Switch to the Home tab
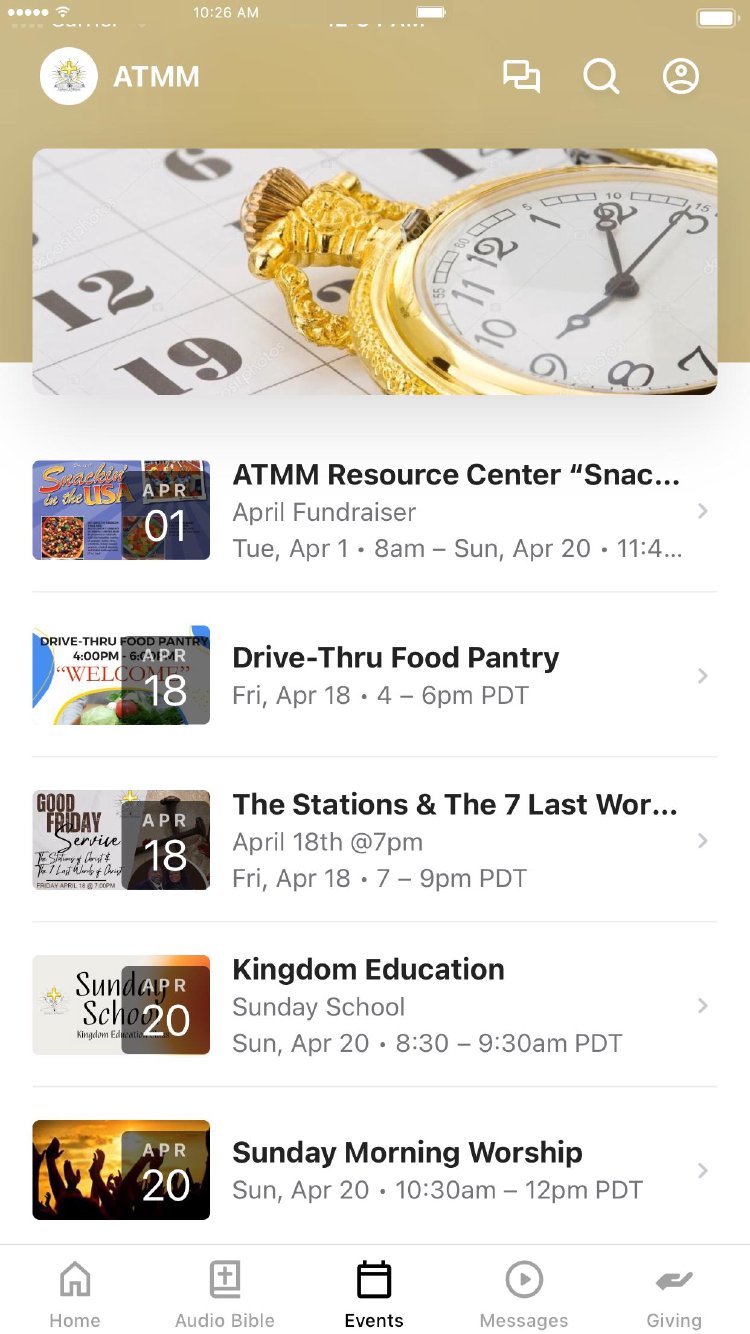Image resolution: width=750 pixels, height=1334 pixels. 75,1294
